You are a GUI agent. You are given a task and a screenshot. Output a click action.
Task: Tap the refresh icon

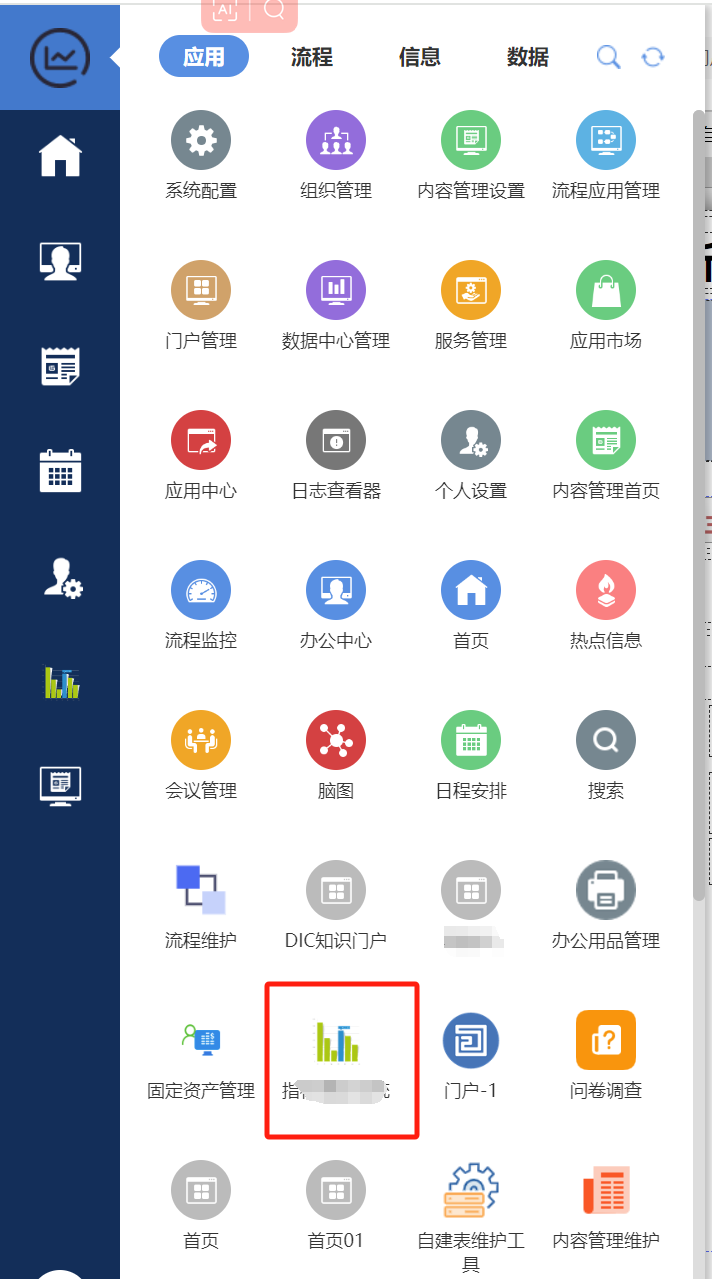[653, 57]
